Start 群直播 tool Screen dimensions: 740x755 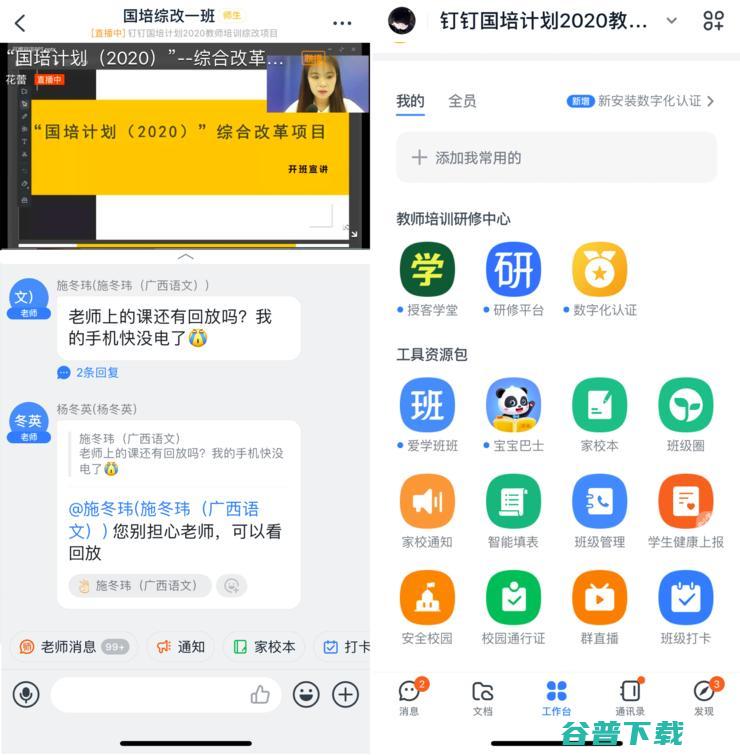(599, 597)
